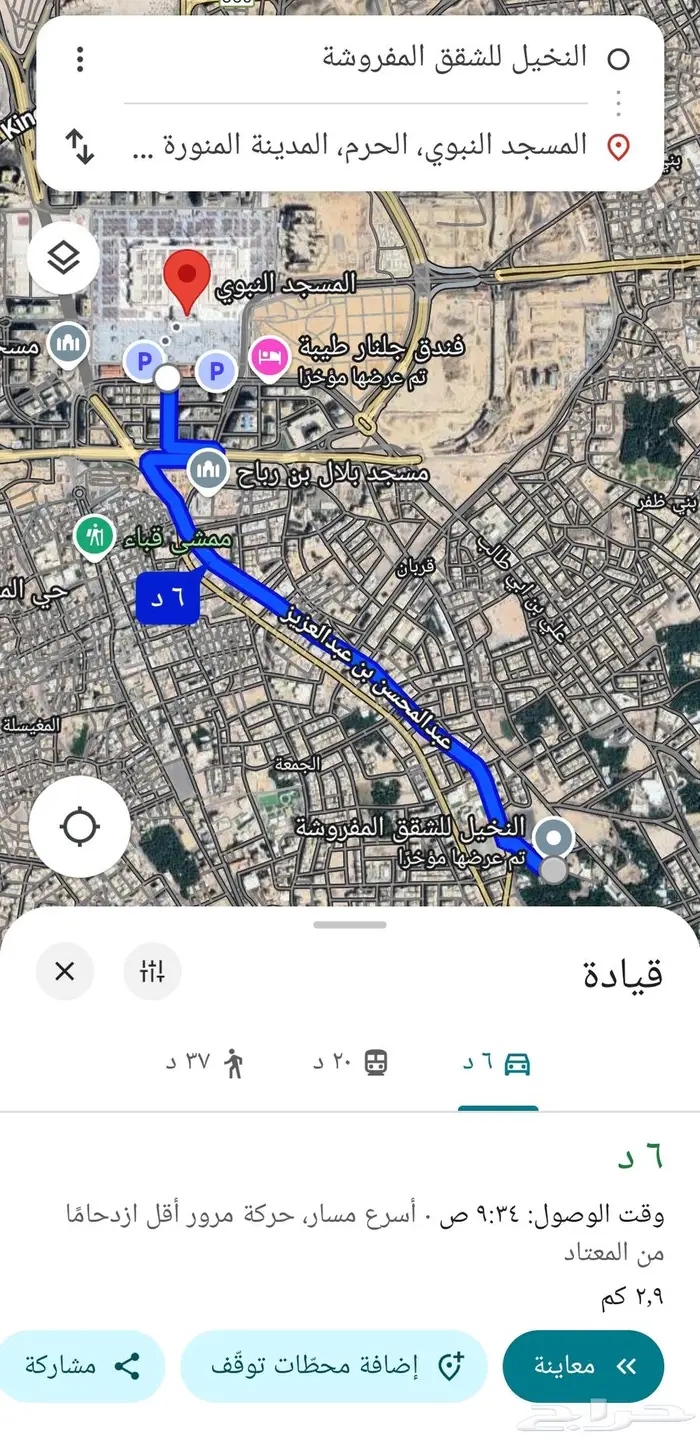Open route options filter
This screenshot has height=1441, width=700.
pyautogui.click(x=153, y=970)
